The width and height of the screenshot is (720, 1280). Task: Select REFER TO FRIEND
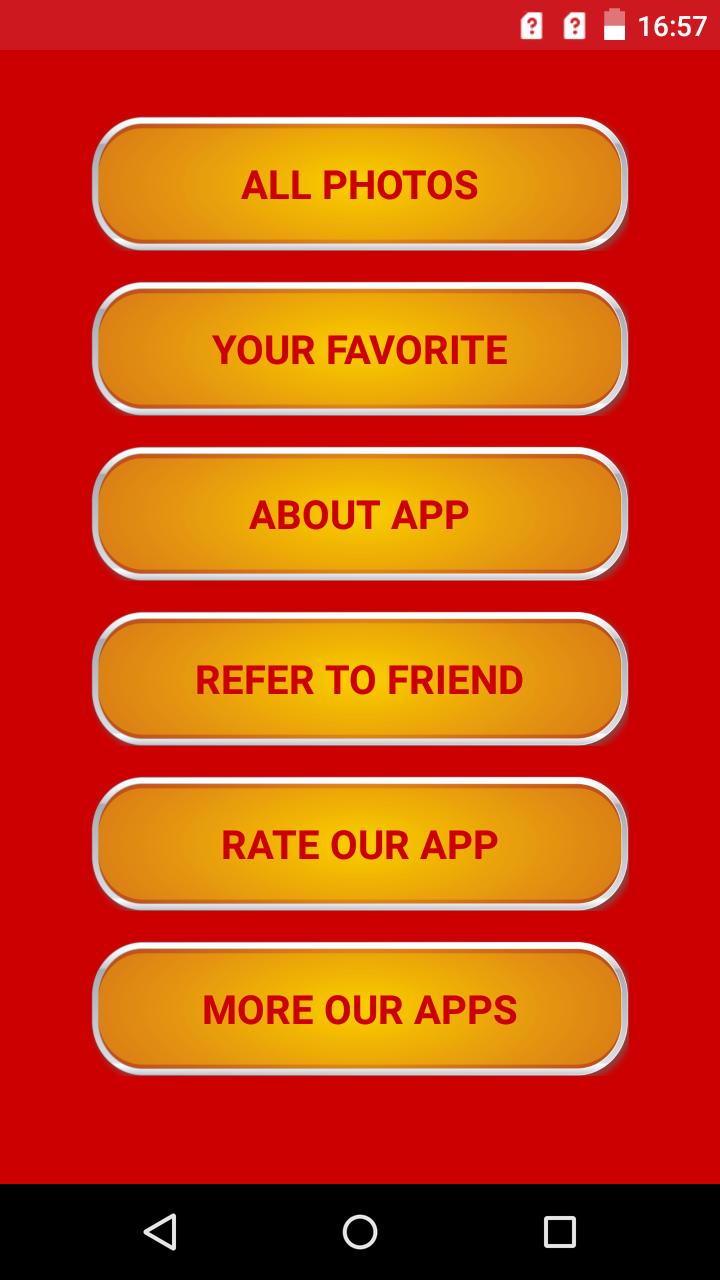360,680
